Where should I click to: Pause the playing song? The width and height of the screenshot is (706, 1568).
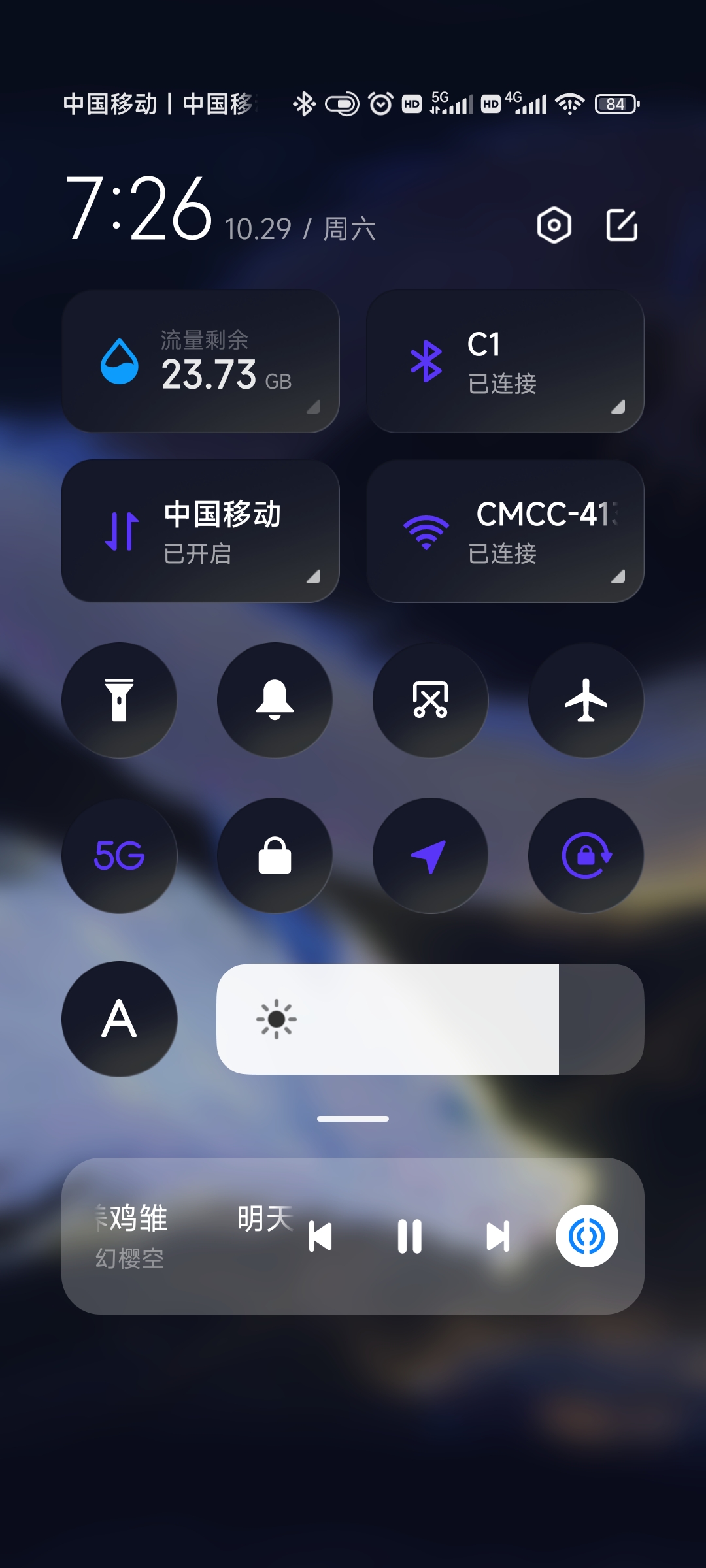click(410, 1236)
